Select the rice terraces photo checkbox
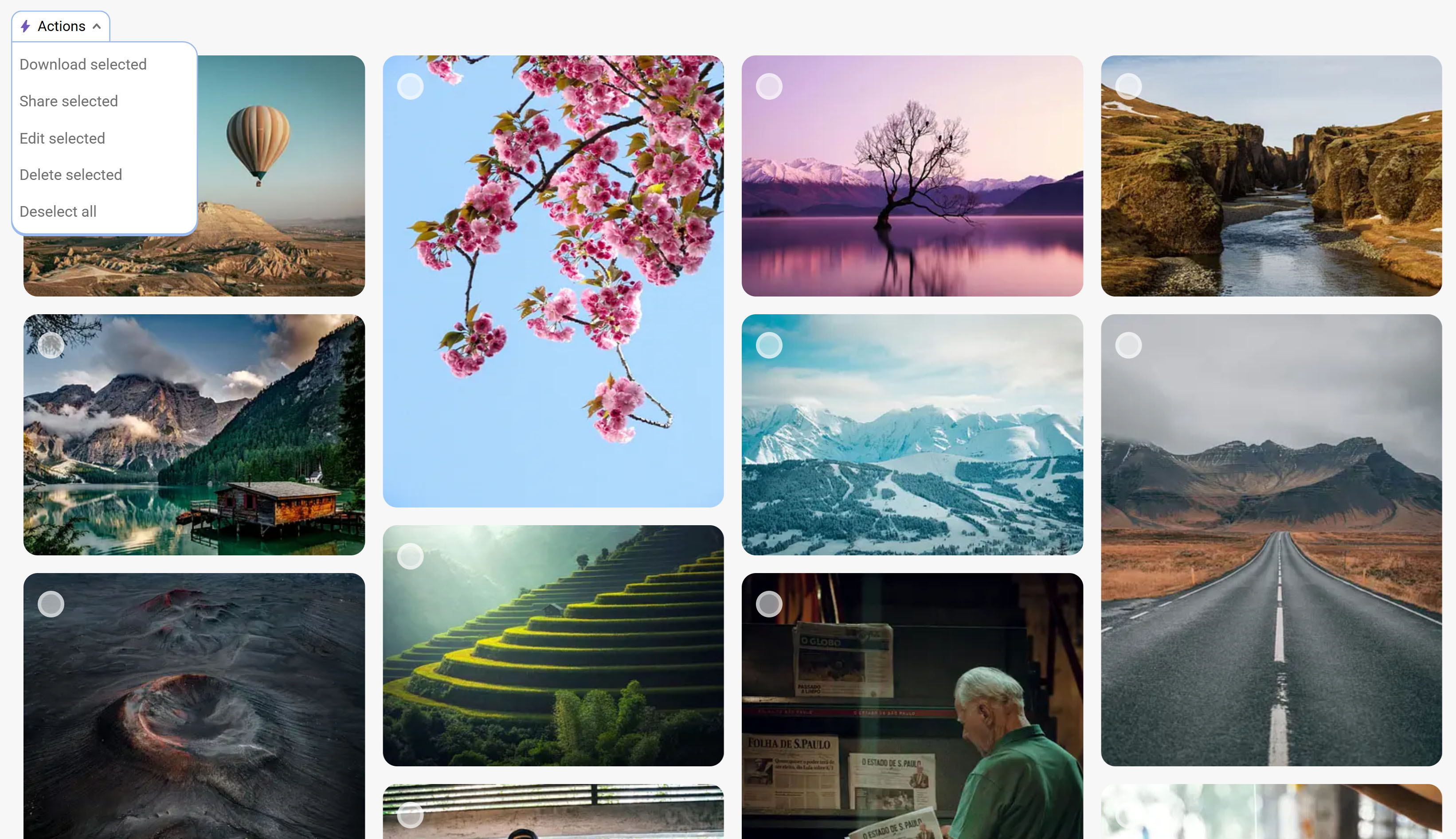This screenshot has height=839, width=1456. click(411, 556)
